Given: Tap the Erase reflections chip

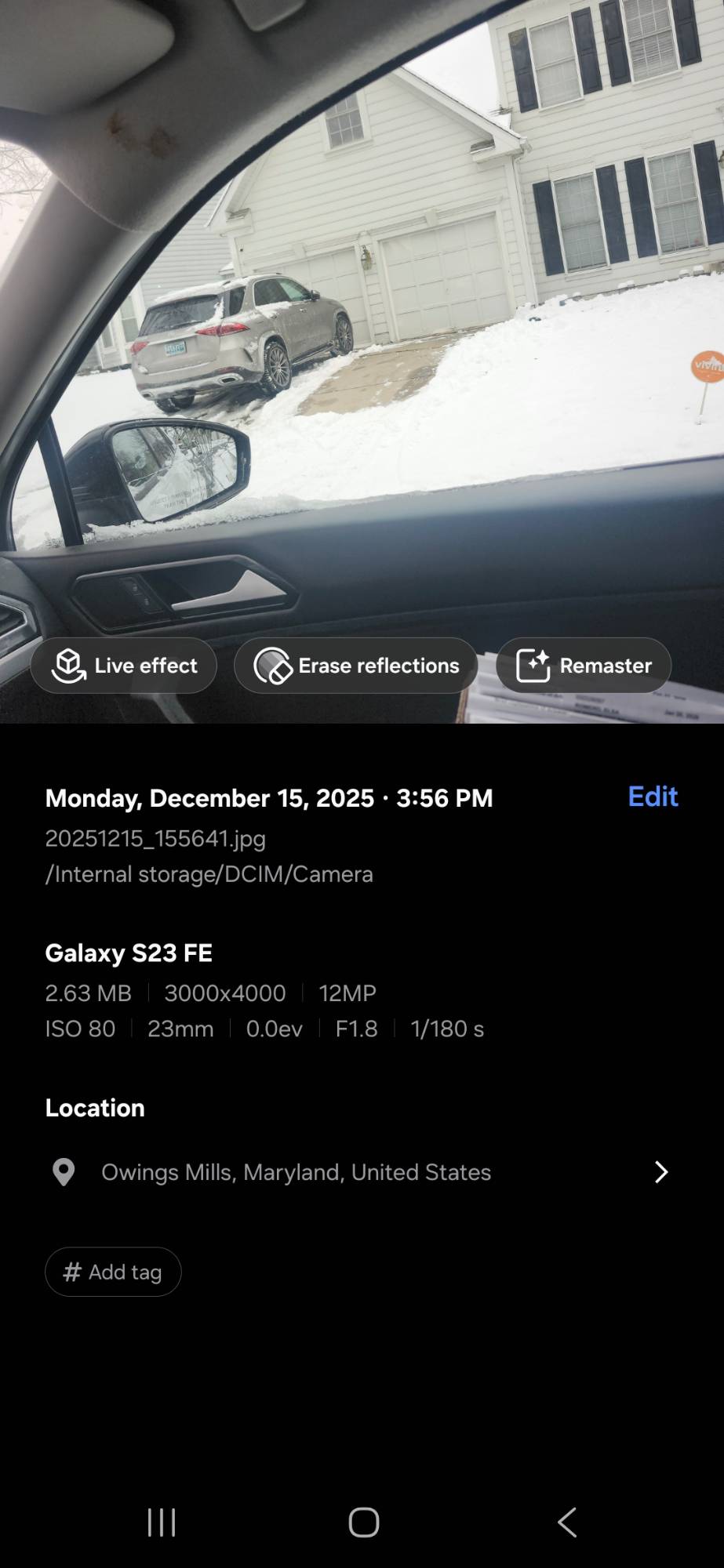Looking at the screenshot, I should tap(356, 666).
